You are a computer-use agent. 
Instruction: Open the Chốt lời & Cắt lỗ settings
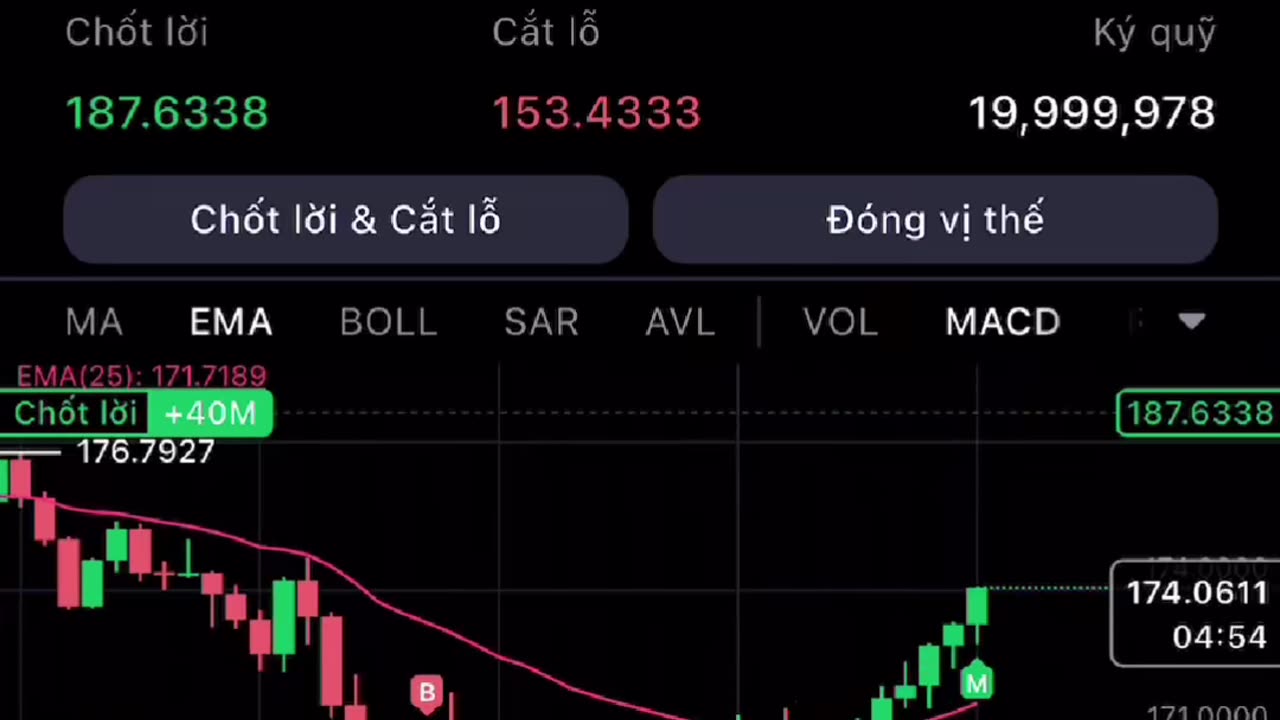(x=345, y=220)
